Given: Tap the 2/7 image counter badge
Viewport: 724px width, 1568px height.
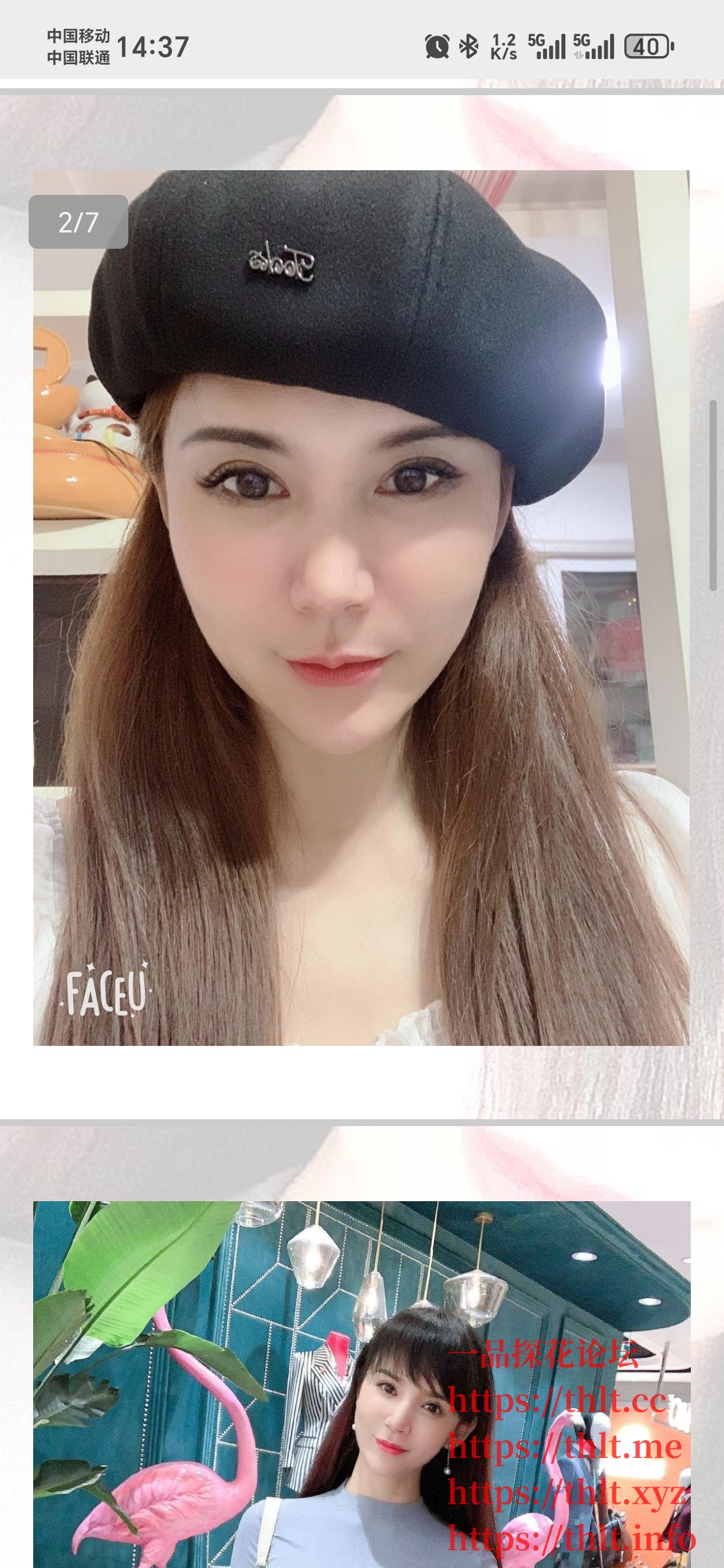Looking at the screenshot, I should click(79, 222).
